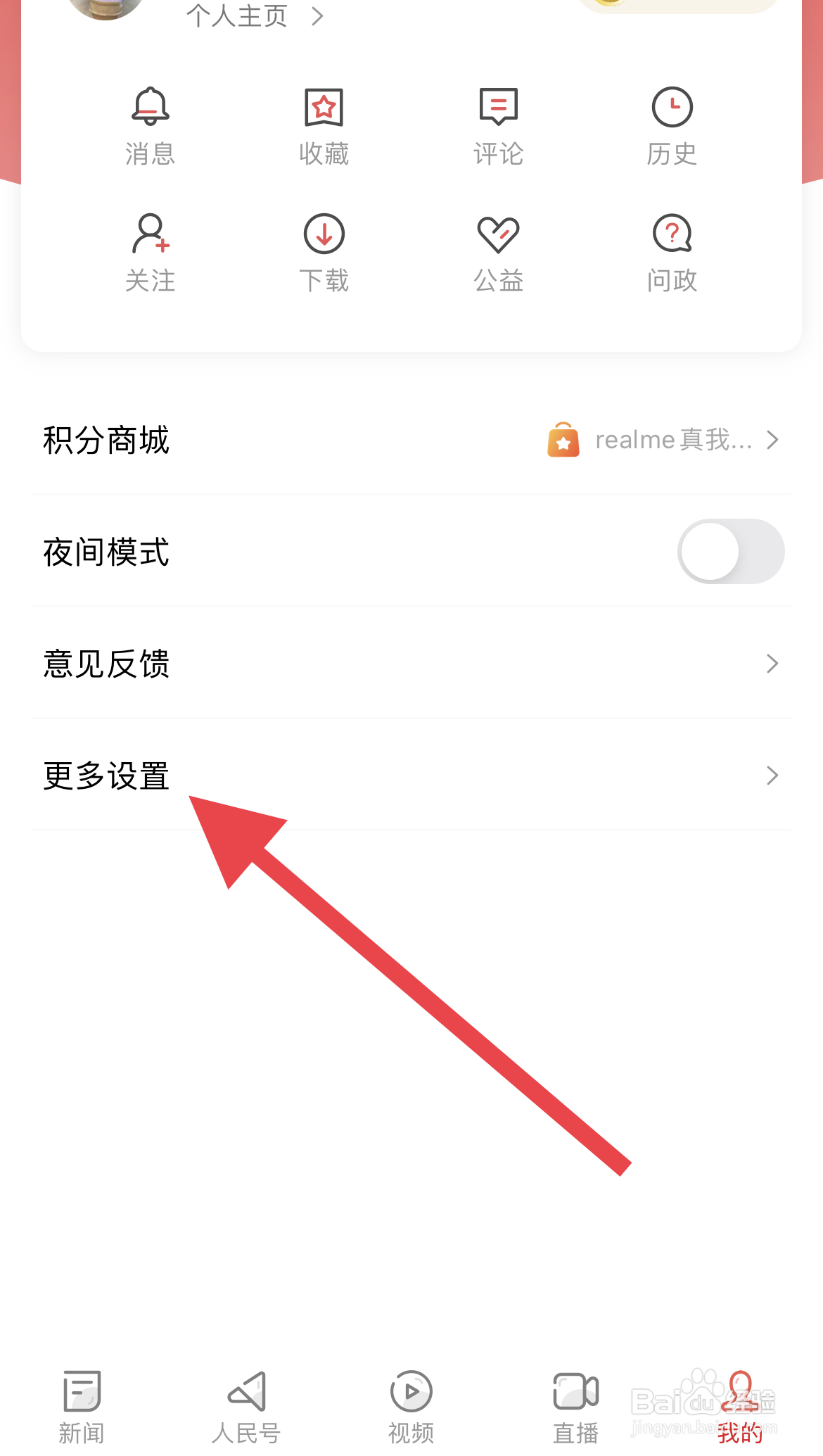Open the 关注 following icon

[x=150, y=252]
